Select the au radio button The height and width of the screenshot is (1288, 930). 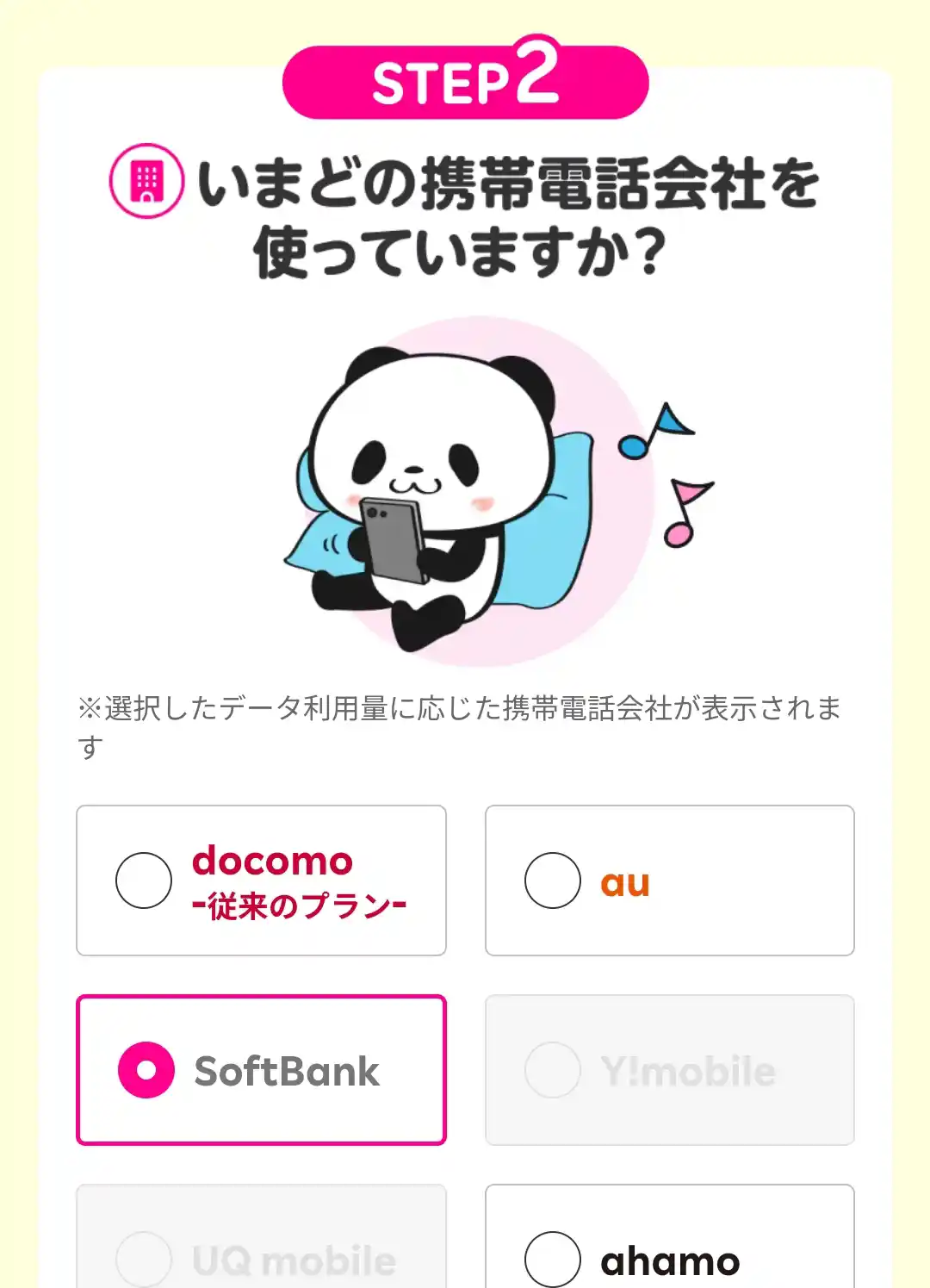(552, 880)
